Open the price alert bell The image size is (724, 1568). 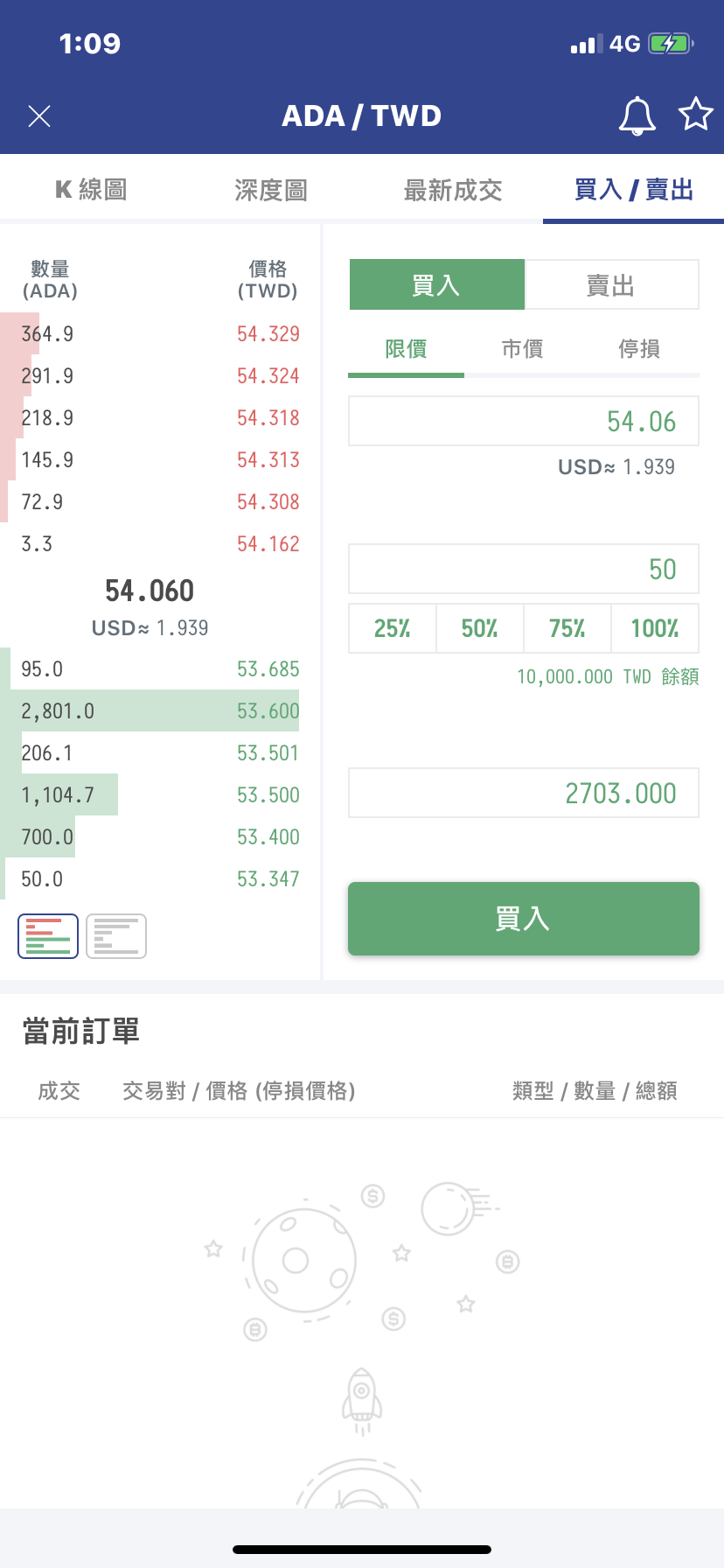click(x=637, y=116)
